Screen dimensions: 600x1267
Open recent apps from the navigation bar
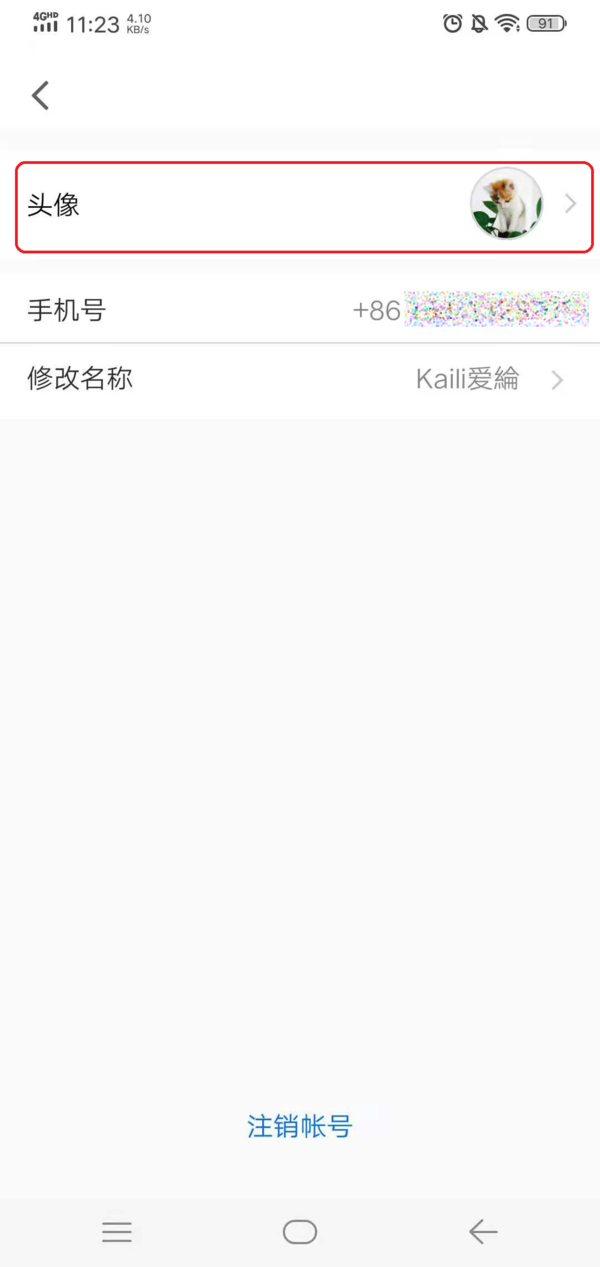117,1232
